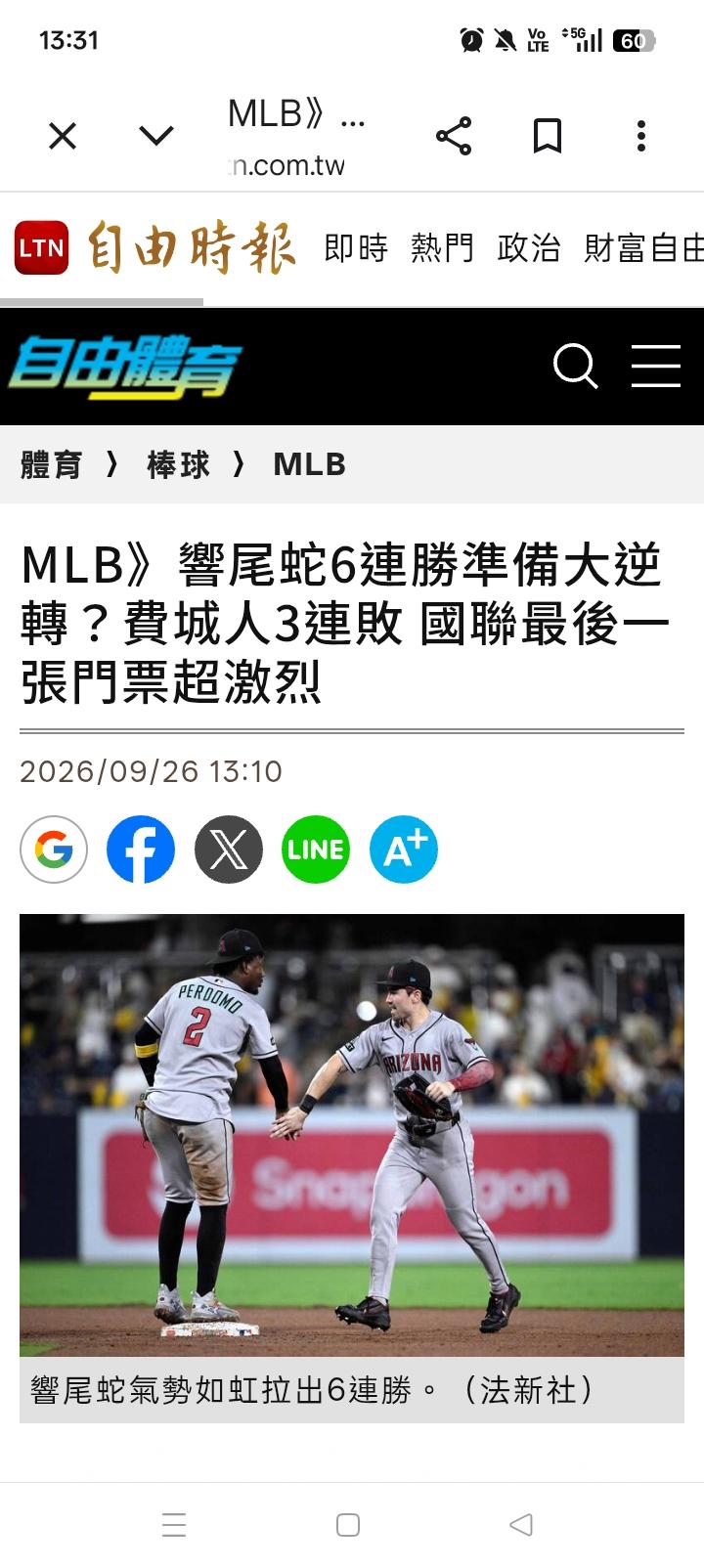This screenshot has width=704, height=1568.
Task: Minimize the browser with the down chevron
Action: click(x=156, y=136)
